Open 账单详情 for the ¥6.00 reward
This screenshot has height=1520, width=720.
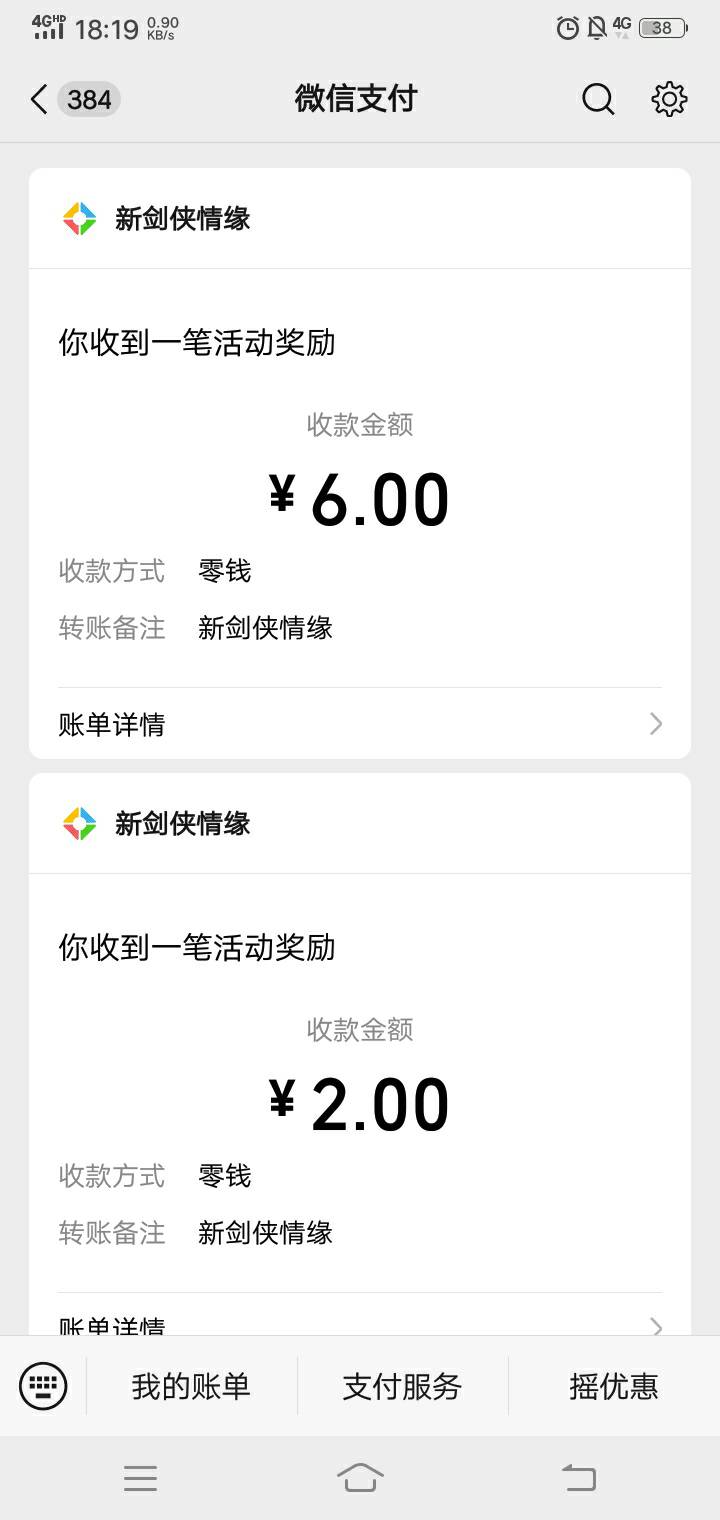(x=360, y=724)
